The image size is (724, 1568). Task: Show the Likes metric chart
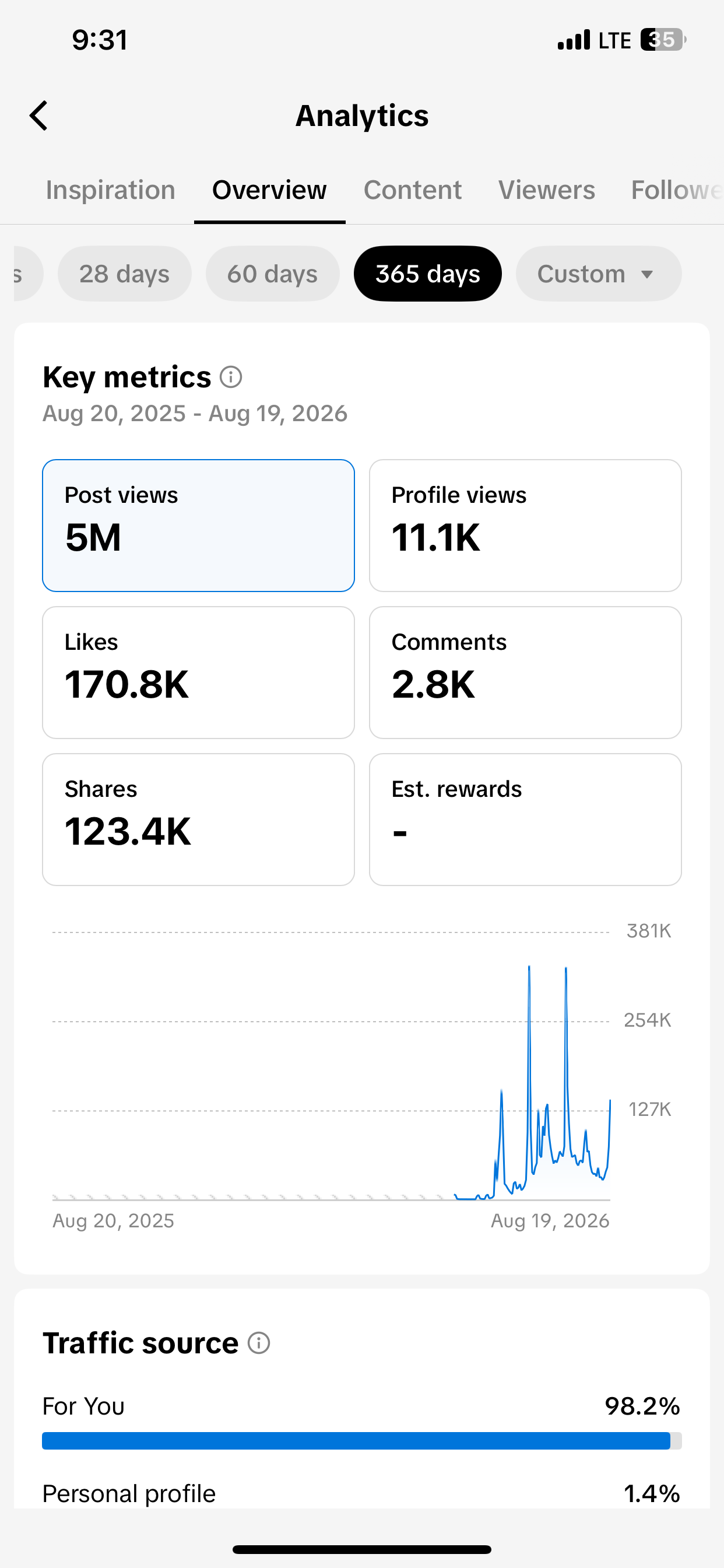(198, 673)
